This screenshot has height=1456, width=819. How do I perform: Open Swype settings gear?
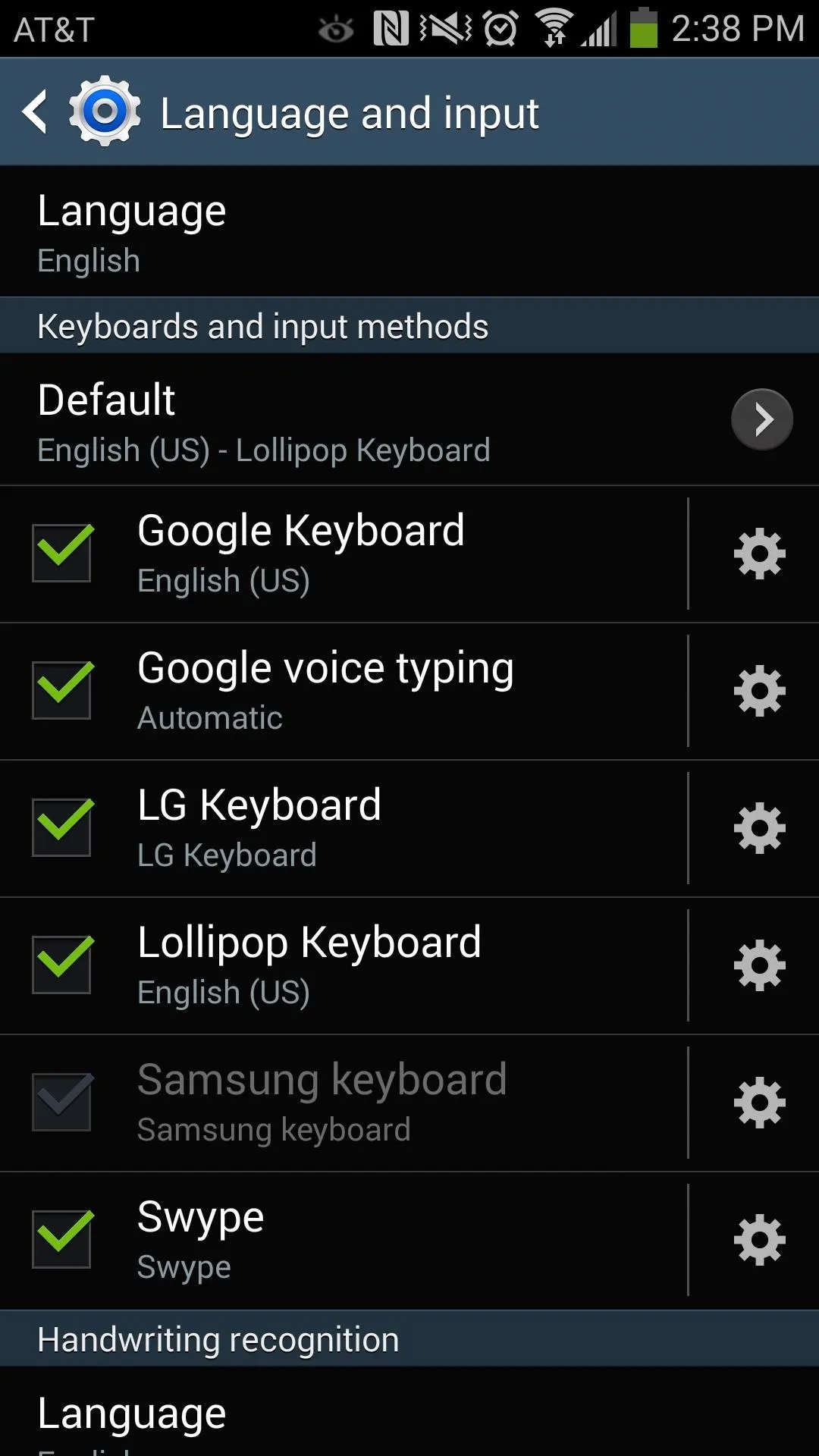pyautogui.click(x=759, y=1240)
